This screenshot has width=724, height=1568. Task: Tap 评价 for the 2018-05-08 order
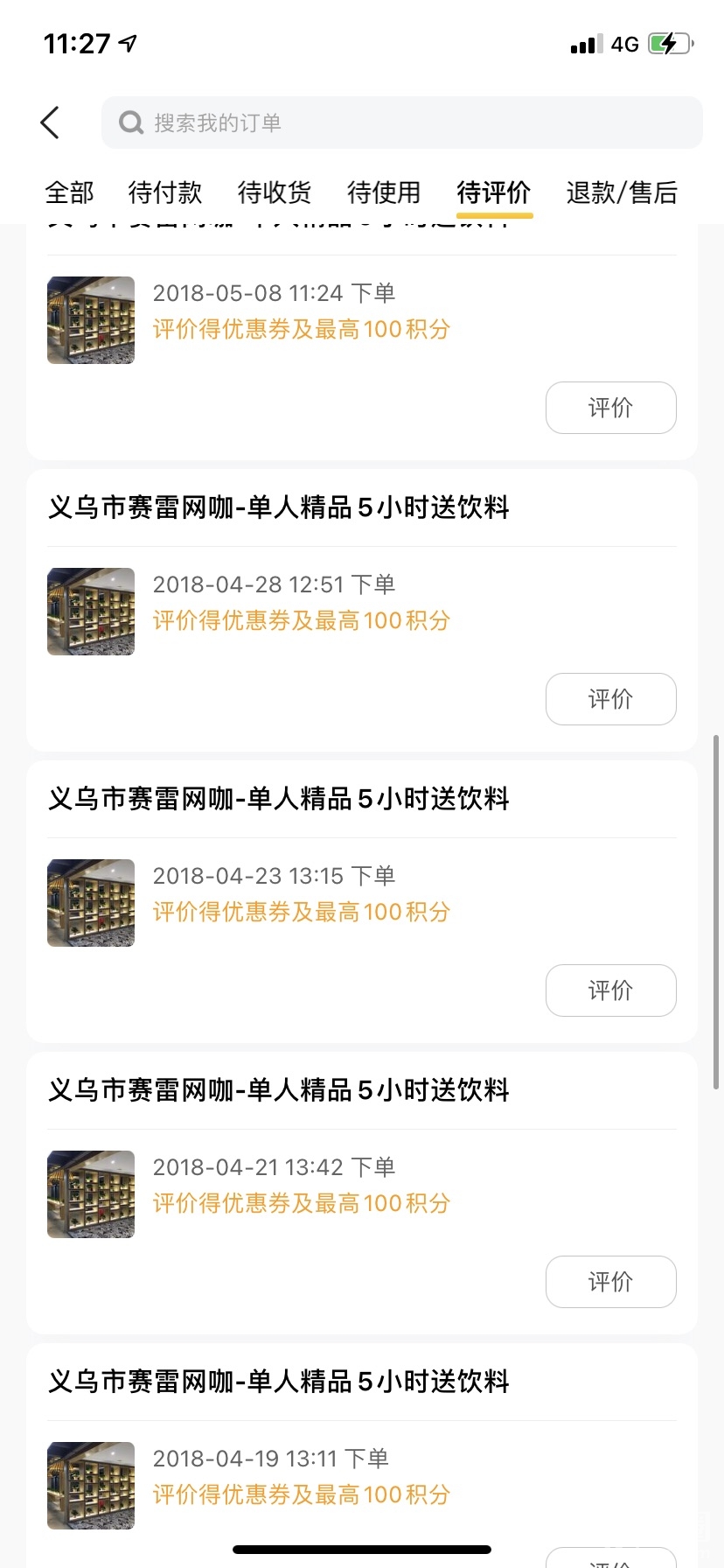pos(610,408)
